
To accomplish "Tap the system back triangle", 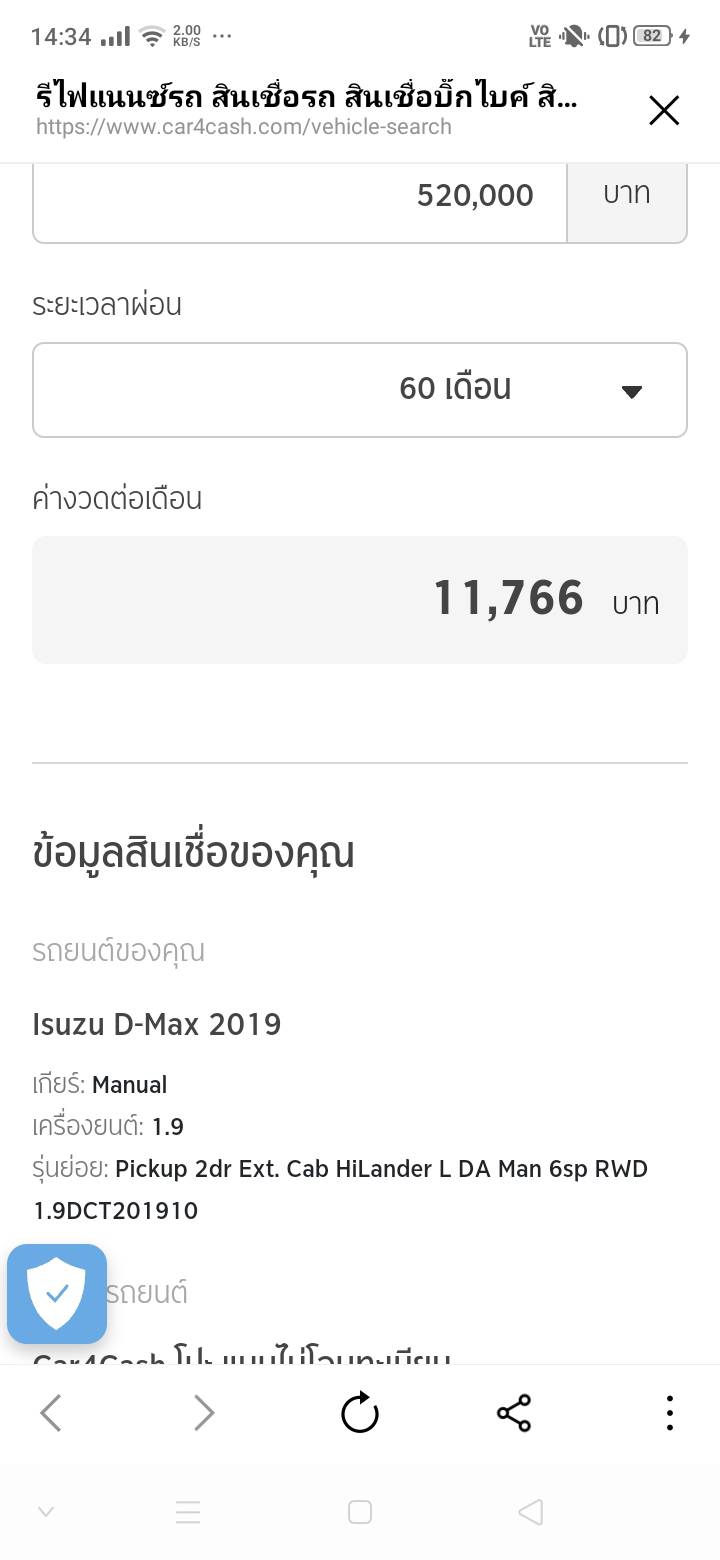I will tap(530, 1512).
